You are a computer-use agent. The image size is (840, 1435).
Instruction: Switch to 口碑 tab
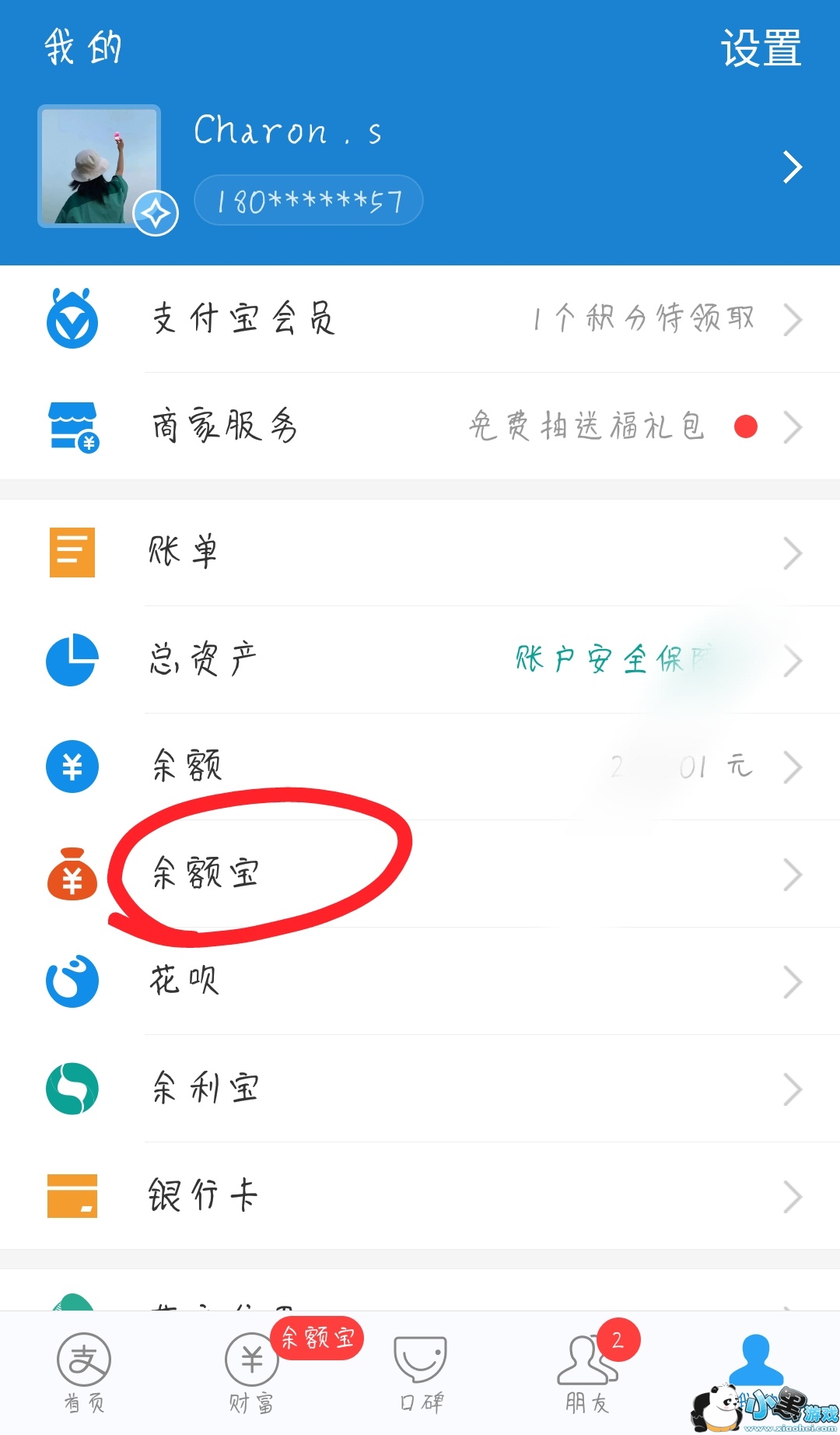point(421,1372)
